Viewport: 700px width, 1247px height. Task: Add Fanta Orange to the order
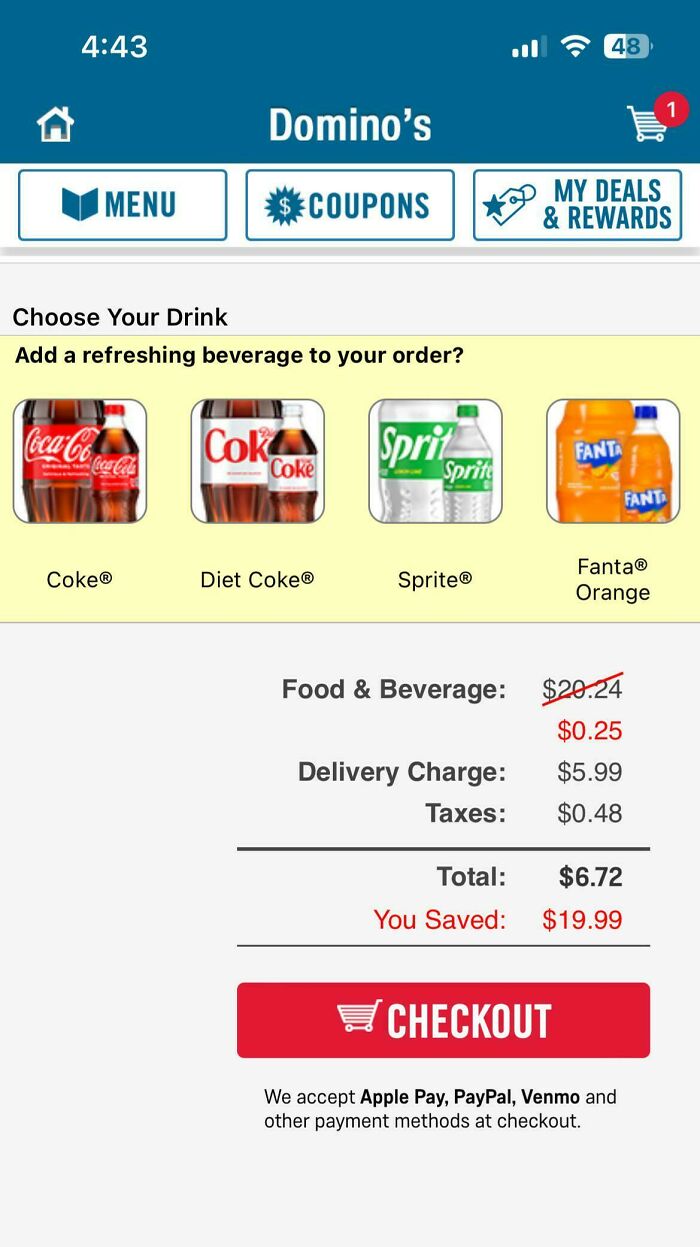(612, 461)
